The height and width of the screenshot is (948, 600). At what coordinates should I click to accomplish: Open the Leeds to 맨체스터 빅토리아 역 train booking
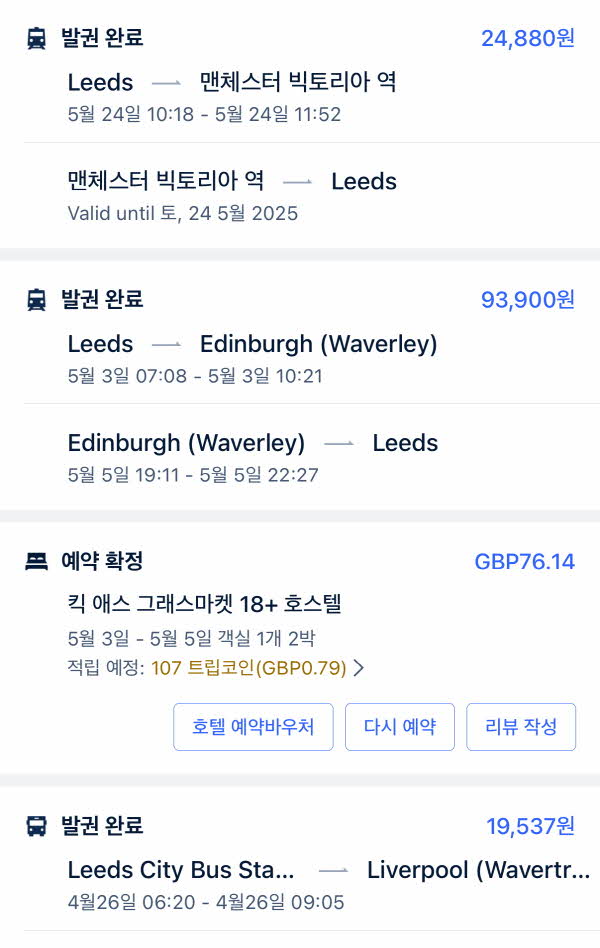(x=232, y=82)
